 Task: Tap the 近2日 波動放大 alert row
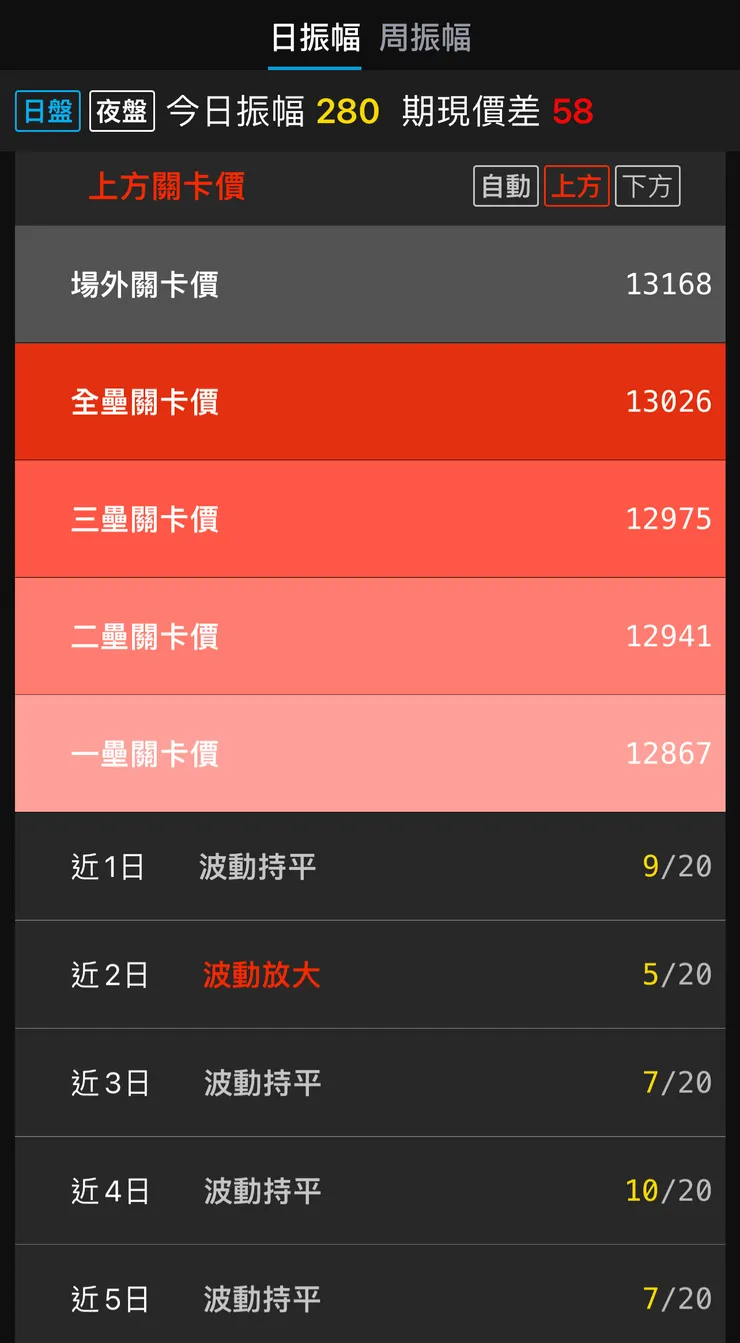[370, 974]
